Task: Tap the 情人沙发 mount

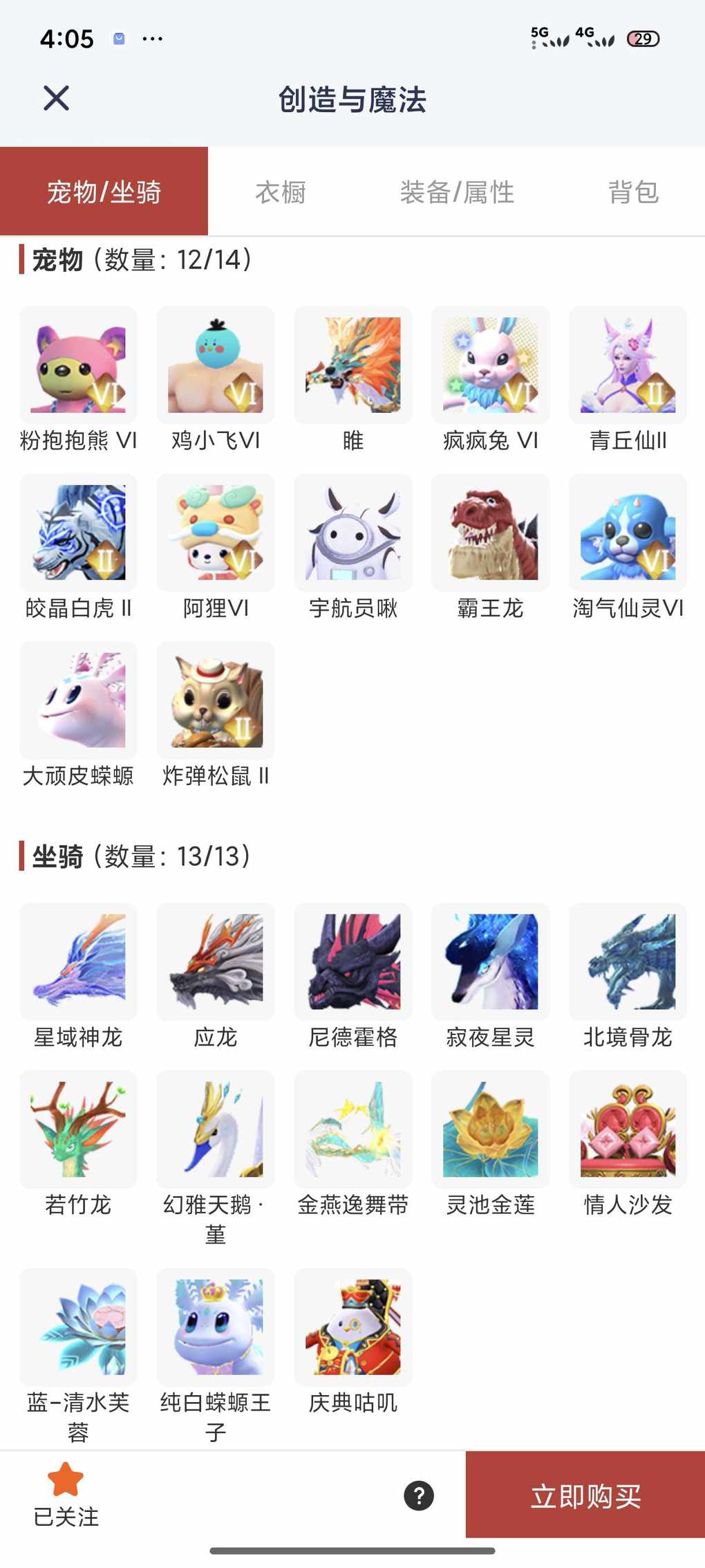Action: tap(628, 1129)
